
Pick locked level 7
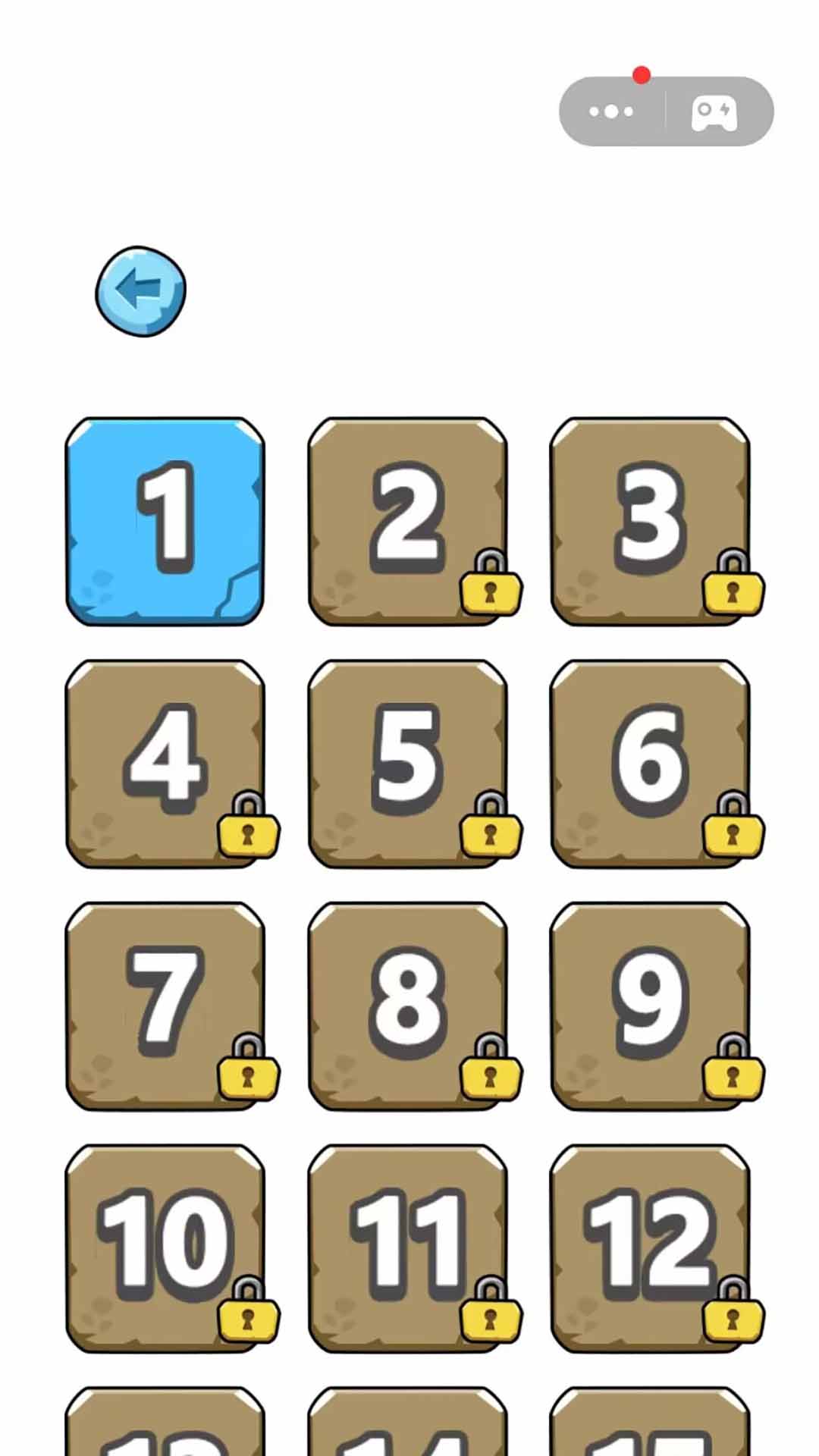click(x=165, y=1006)
